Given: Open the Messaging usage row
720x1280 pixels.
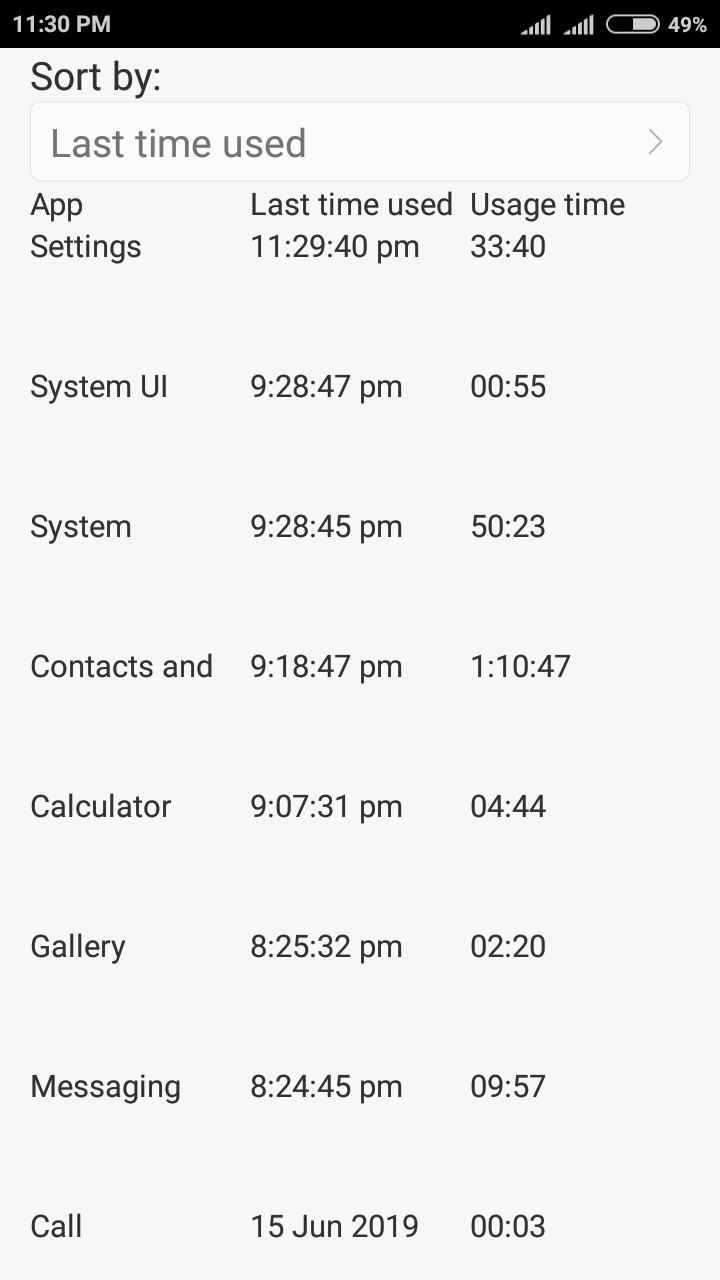Looking at the screenshot, I should pyautogui.click(x=105, y=1086).
